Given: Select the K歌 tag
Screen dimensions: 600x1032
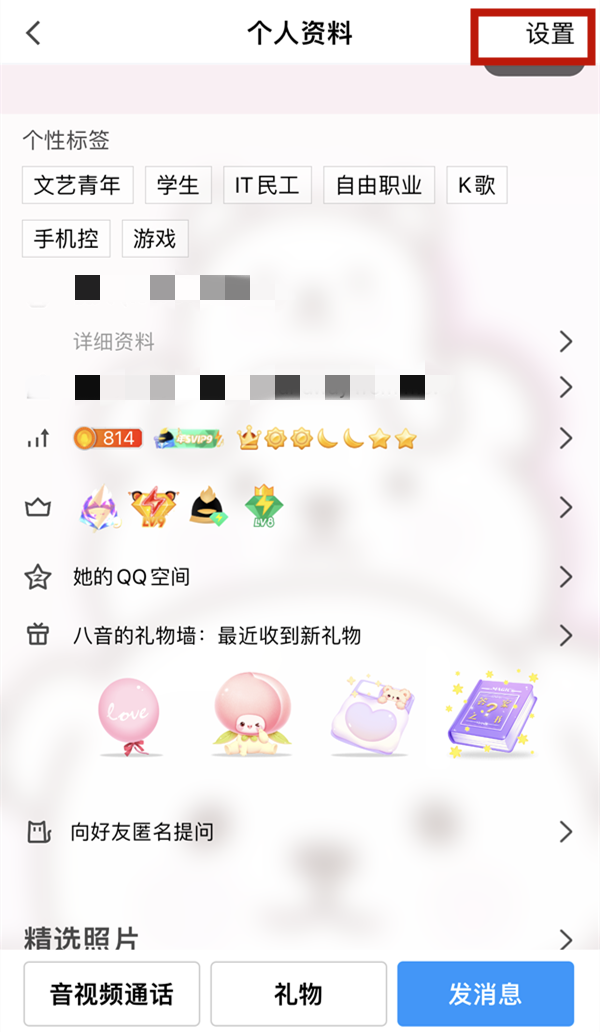Looking at the screenshot, I should pyautogui.click(x=477, y=186).
